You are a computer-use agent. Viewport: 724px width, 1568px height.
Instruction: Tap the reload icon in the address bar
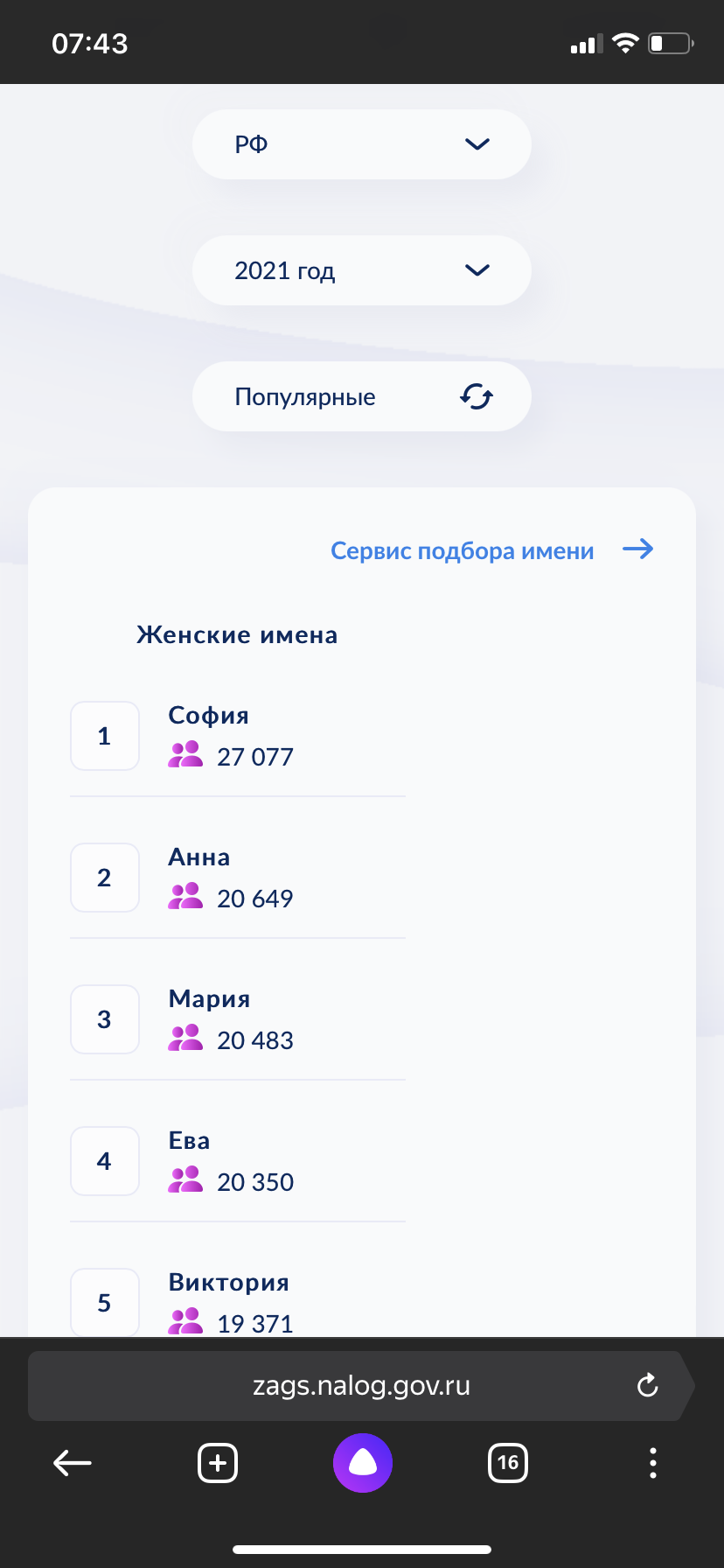tap(646, 1385)
